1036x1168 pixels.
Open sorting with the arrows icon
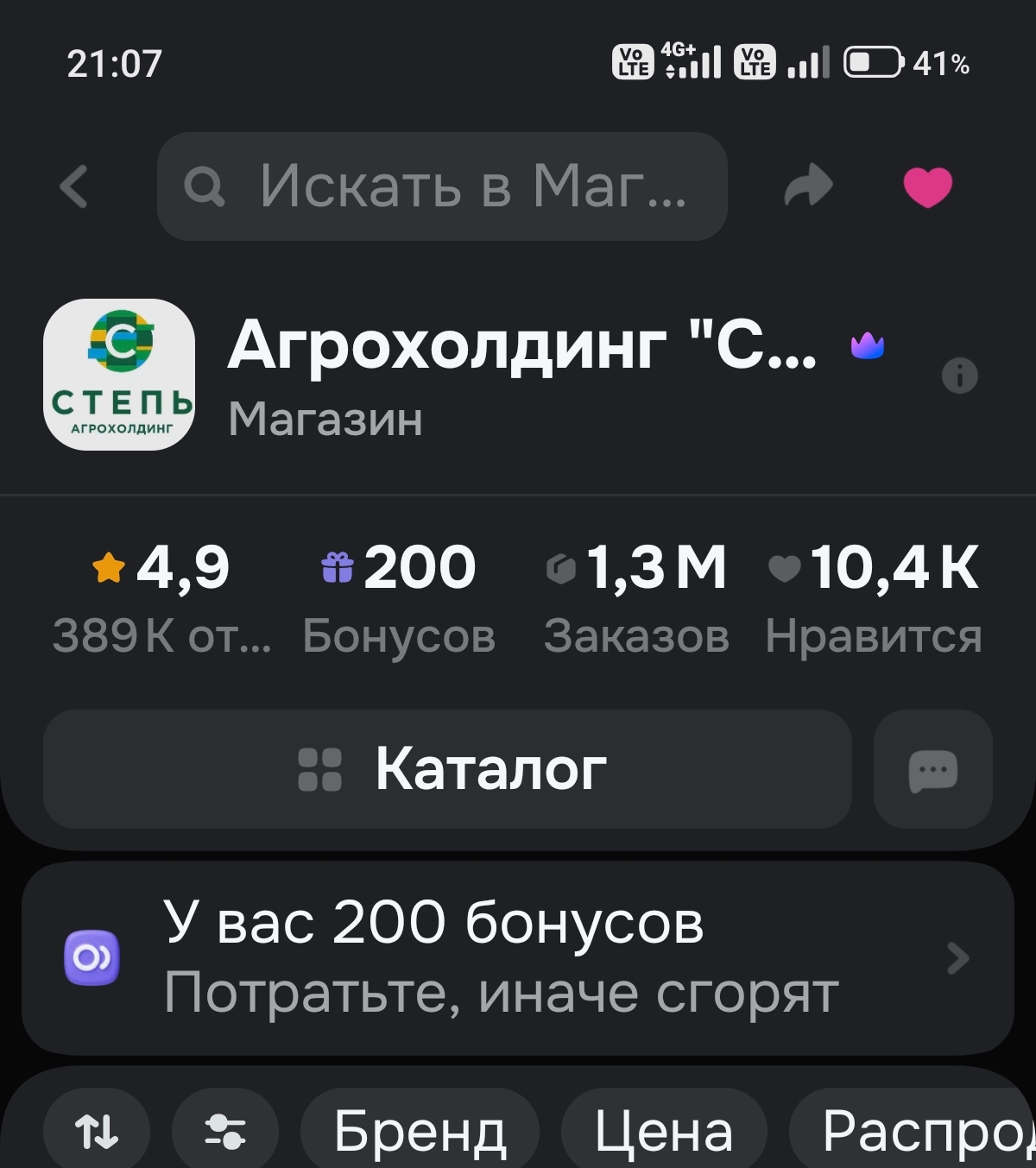point(98,1131)
